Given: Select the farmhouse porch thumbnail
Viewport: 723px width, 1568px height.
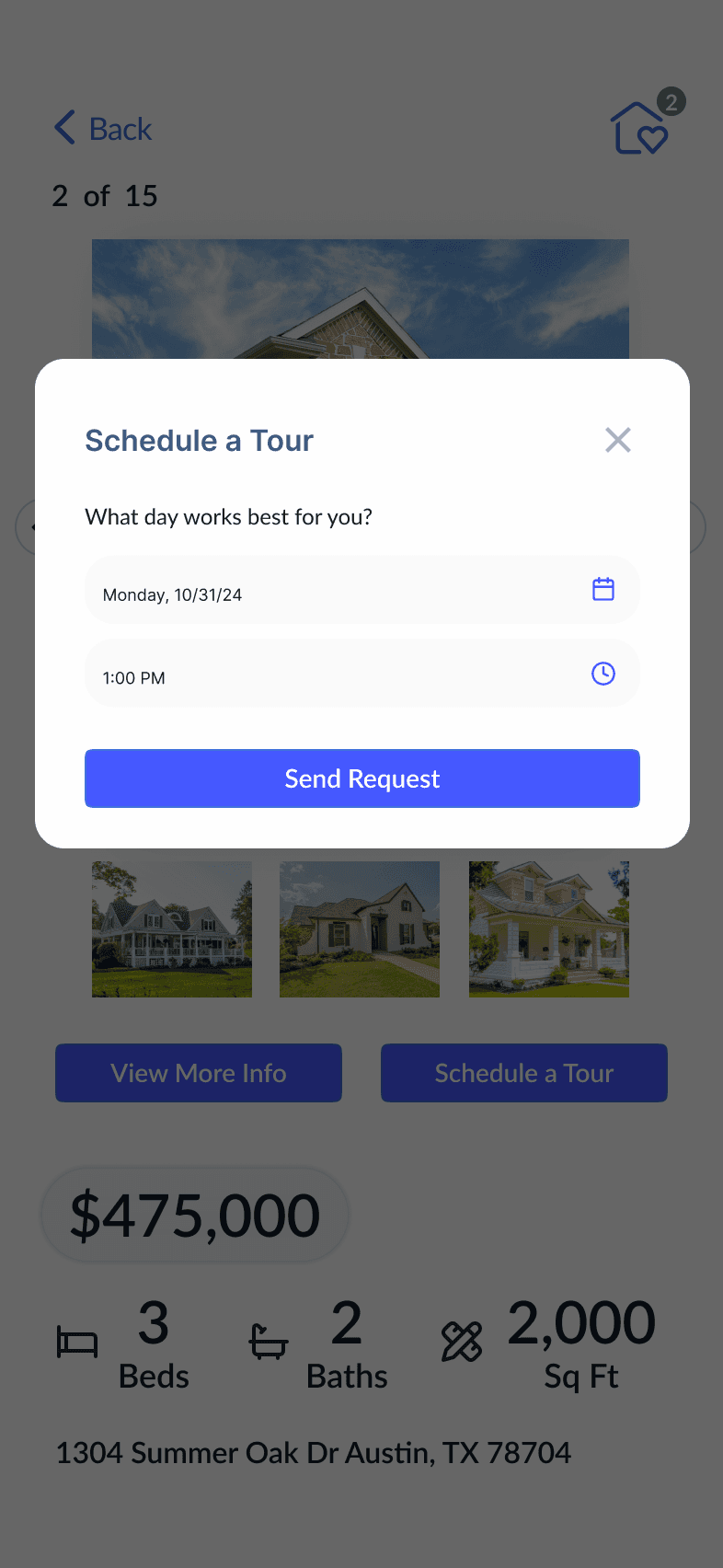Looking at the screenshot, I should [171, 928].
